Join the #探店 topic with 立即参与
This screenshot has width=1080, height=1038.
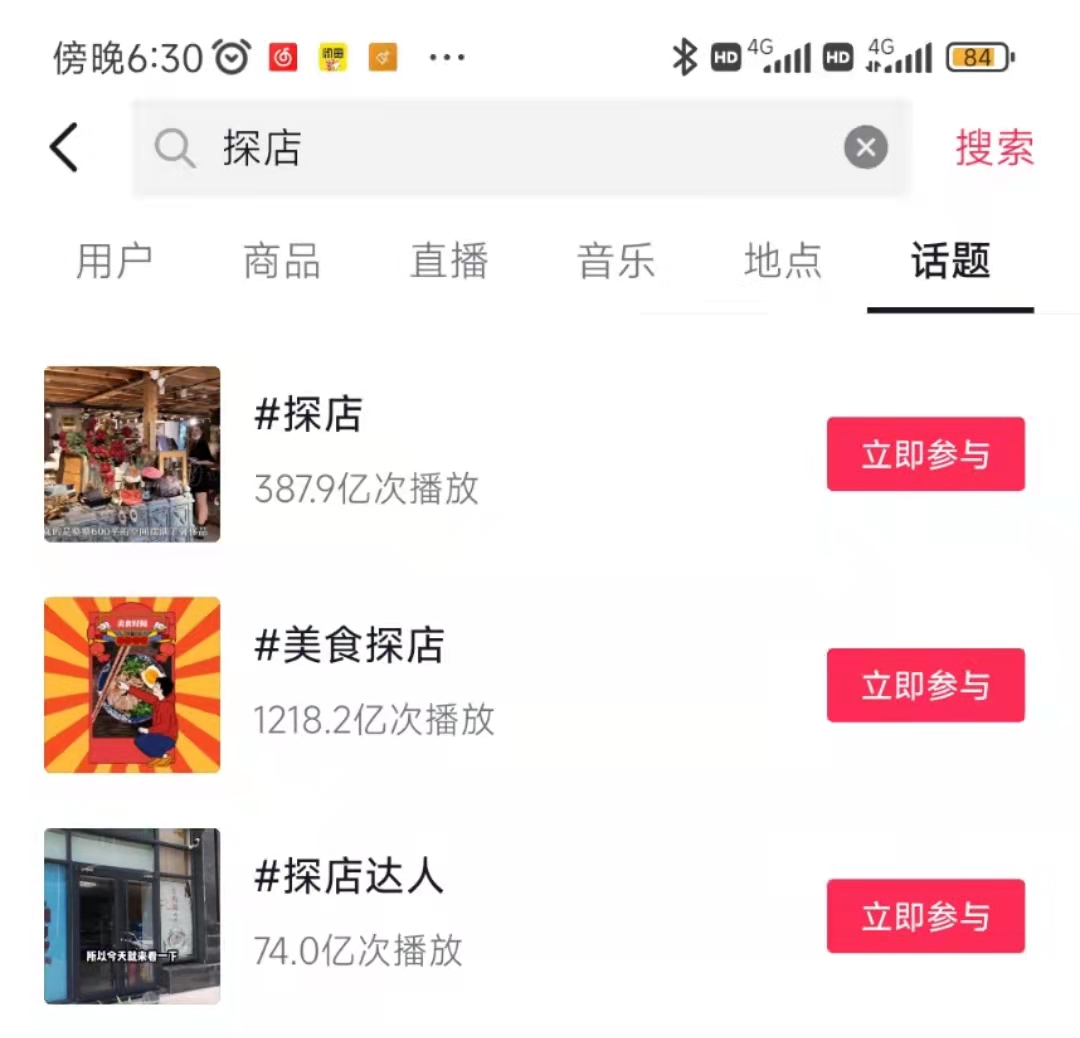pyautogui.click(x=925, y=455)
